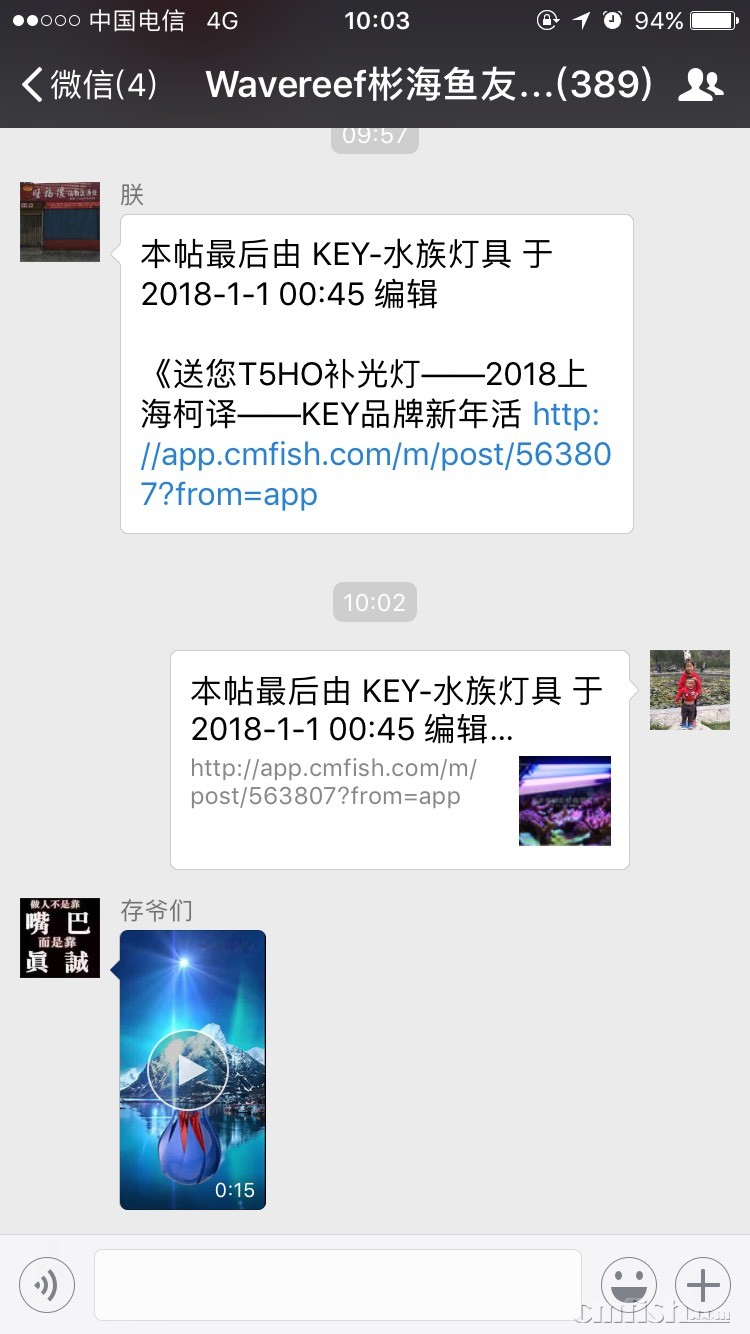750x1334 pixels.
Task: Switch to voice message input
Action: tap(47, 1284)
